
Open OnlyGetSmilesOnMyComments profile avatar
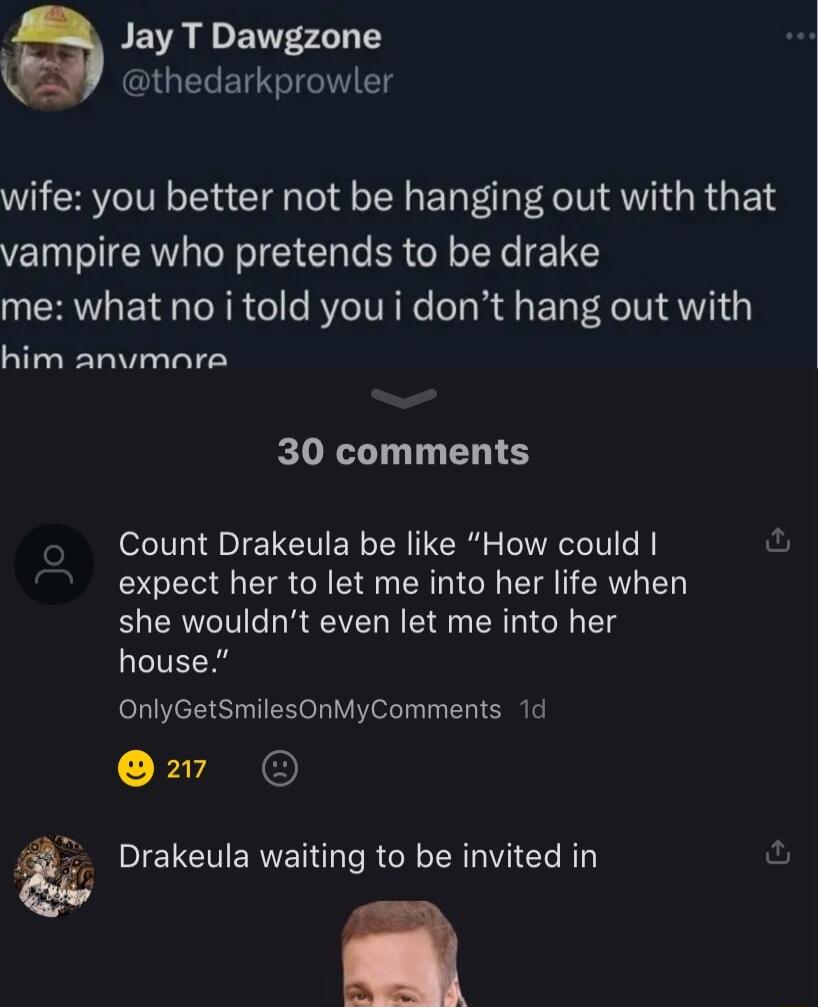[54, 564]
